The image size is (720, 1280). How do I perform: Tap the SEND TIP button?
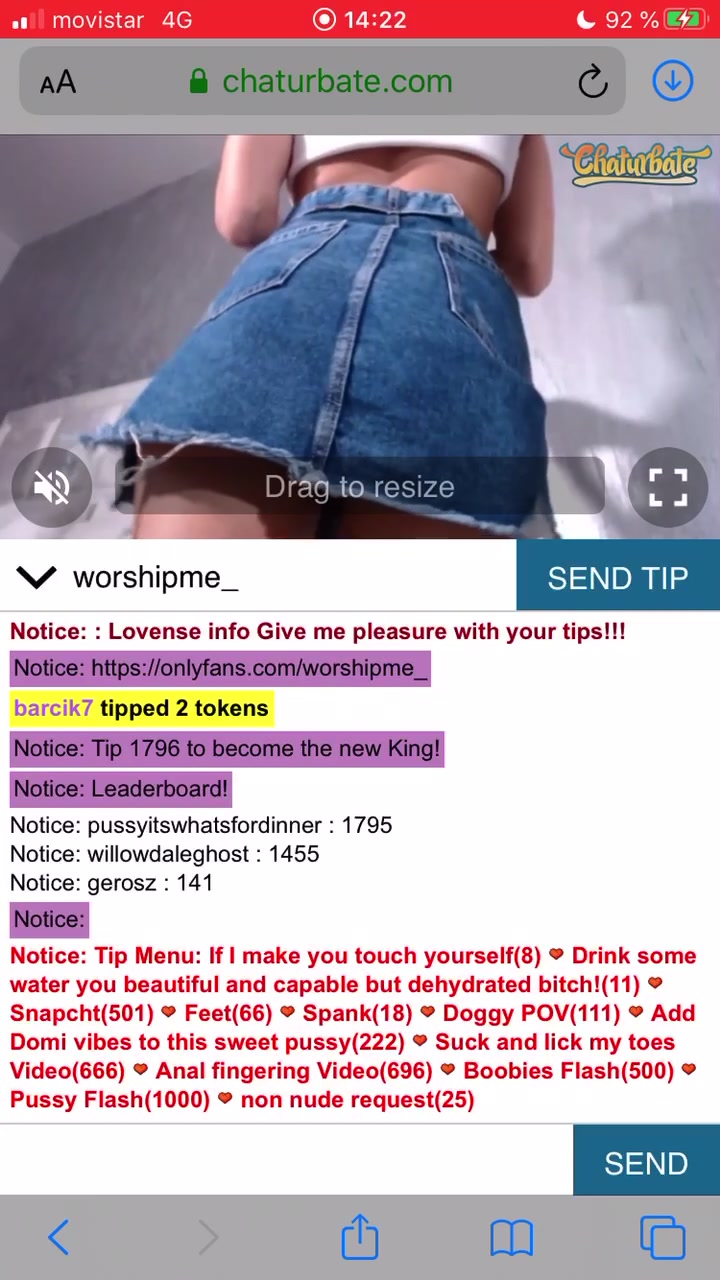click(x=617, y=577)
